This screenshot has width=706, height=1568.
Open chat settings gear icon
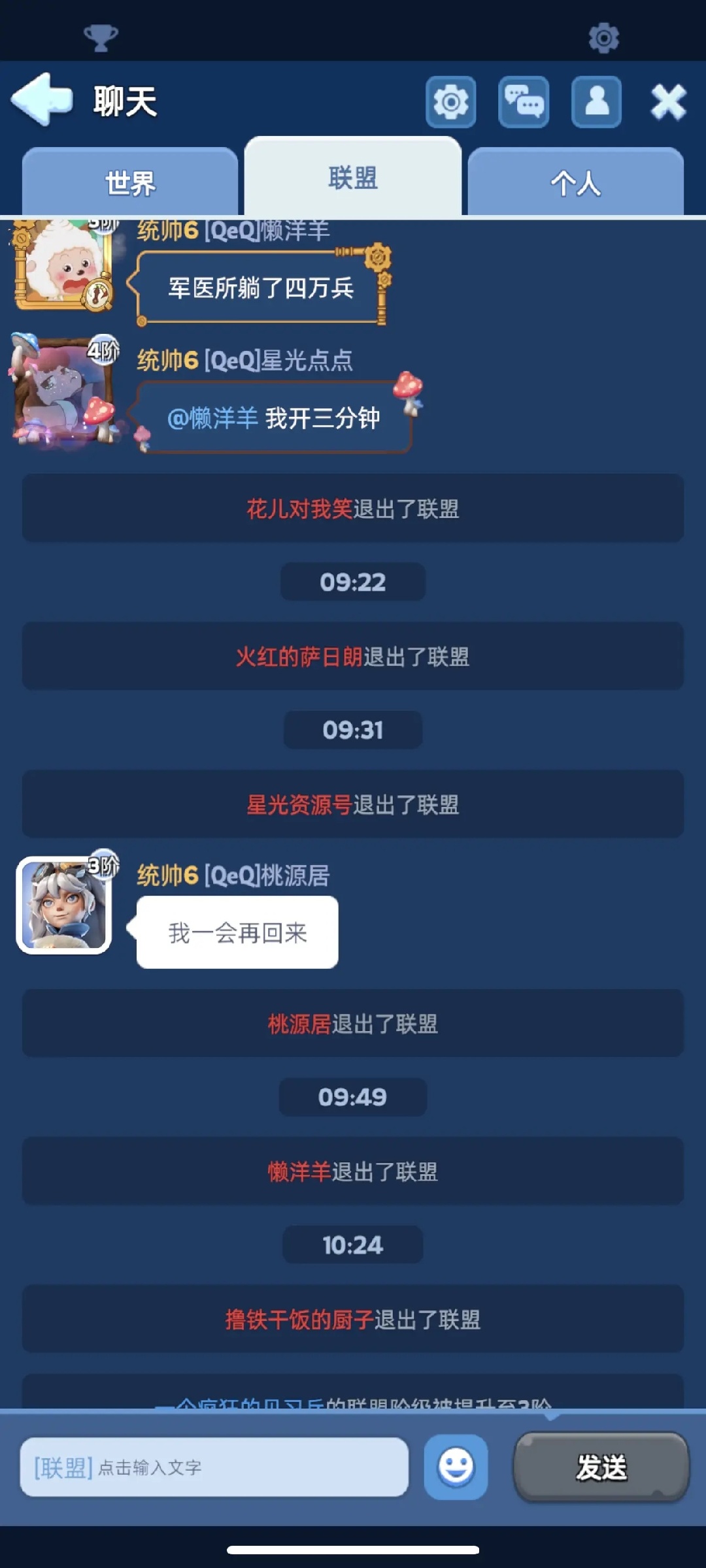tap(450, 102)
